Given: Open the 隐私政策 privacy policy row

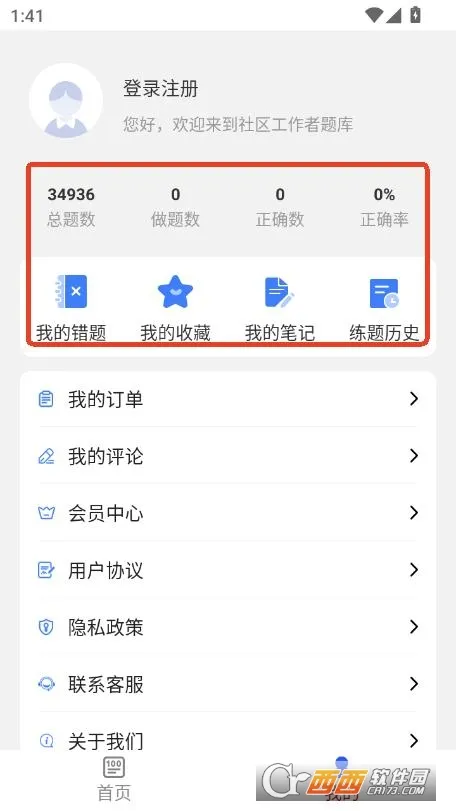Looking at the screenshot, I should (x=228, y=627).
